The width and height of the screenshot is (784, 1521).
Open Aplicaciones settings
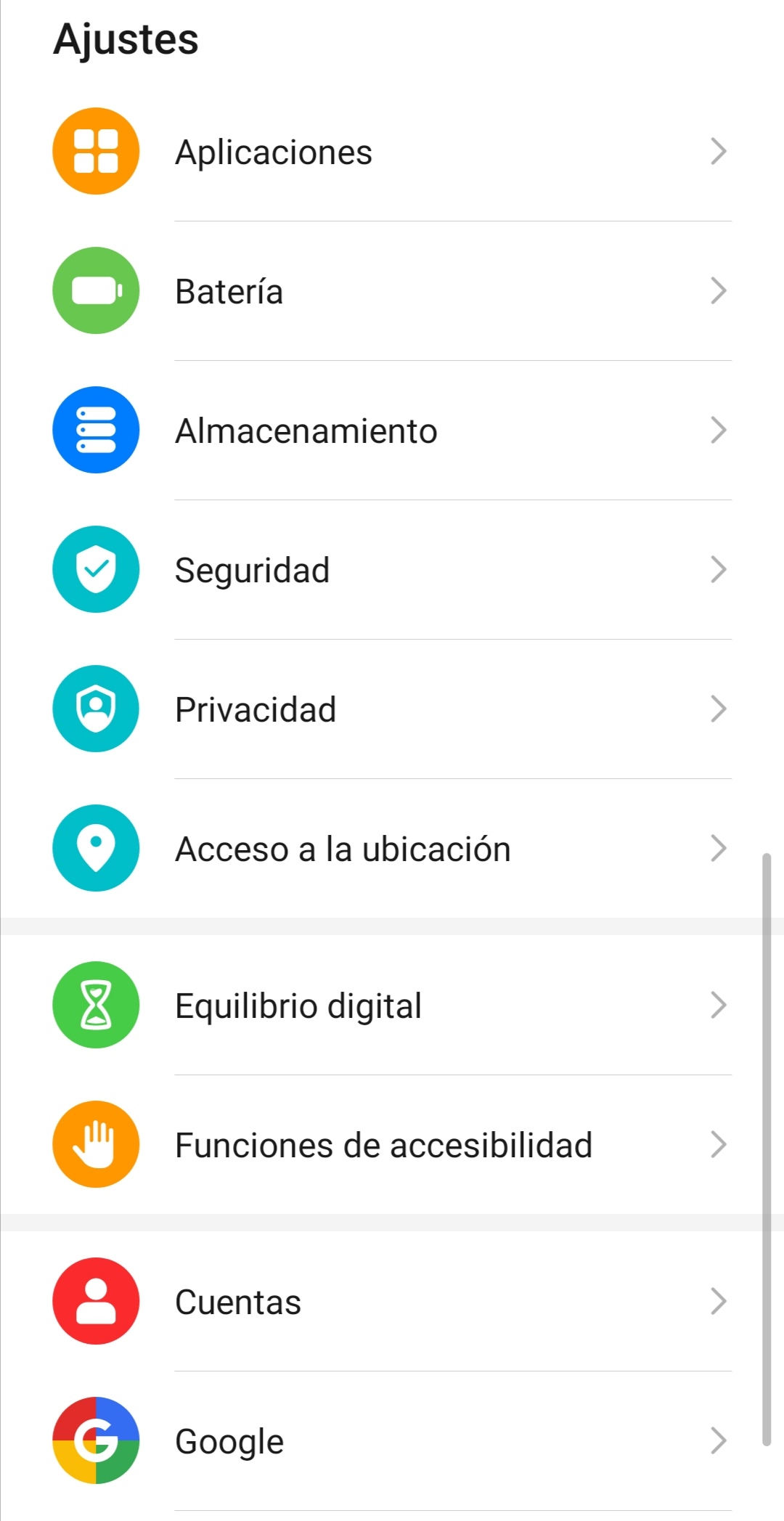click(x=392, y=152)
